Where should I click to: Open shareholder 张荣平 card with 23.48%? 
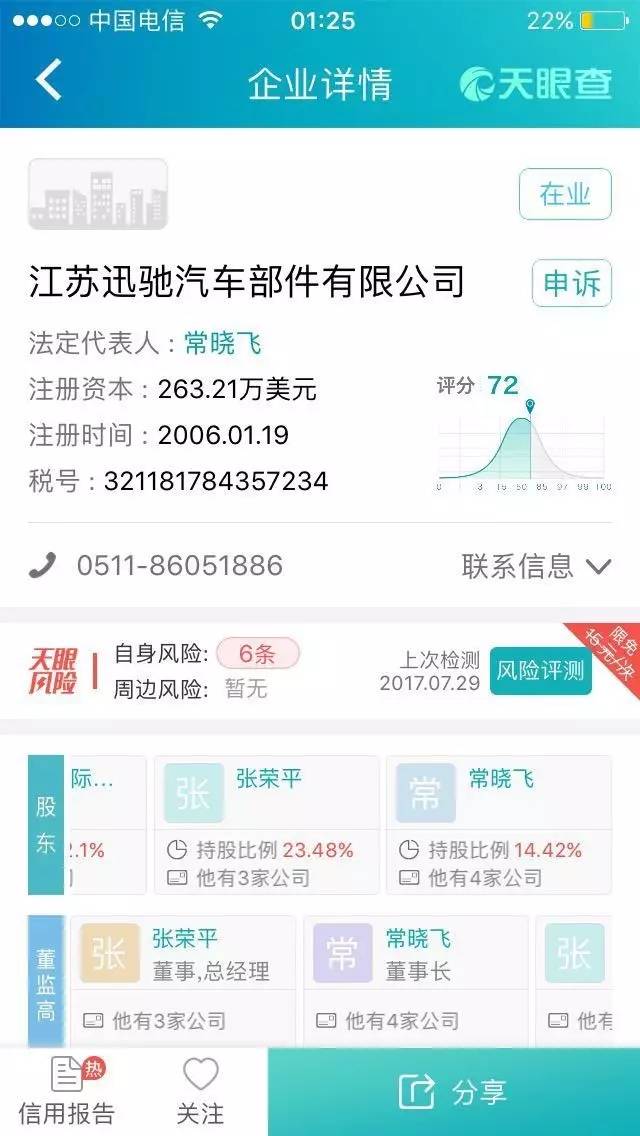coord(267,824)
